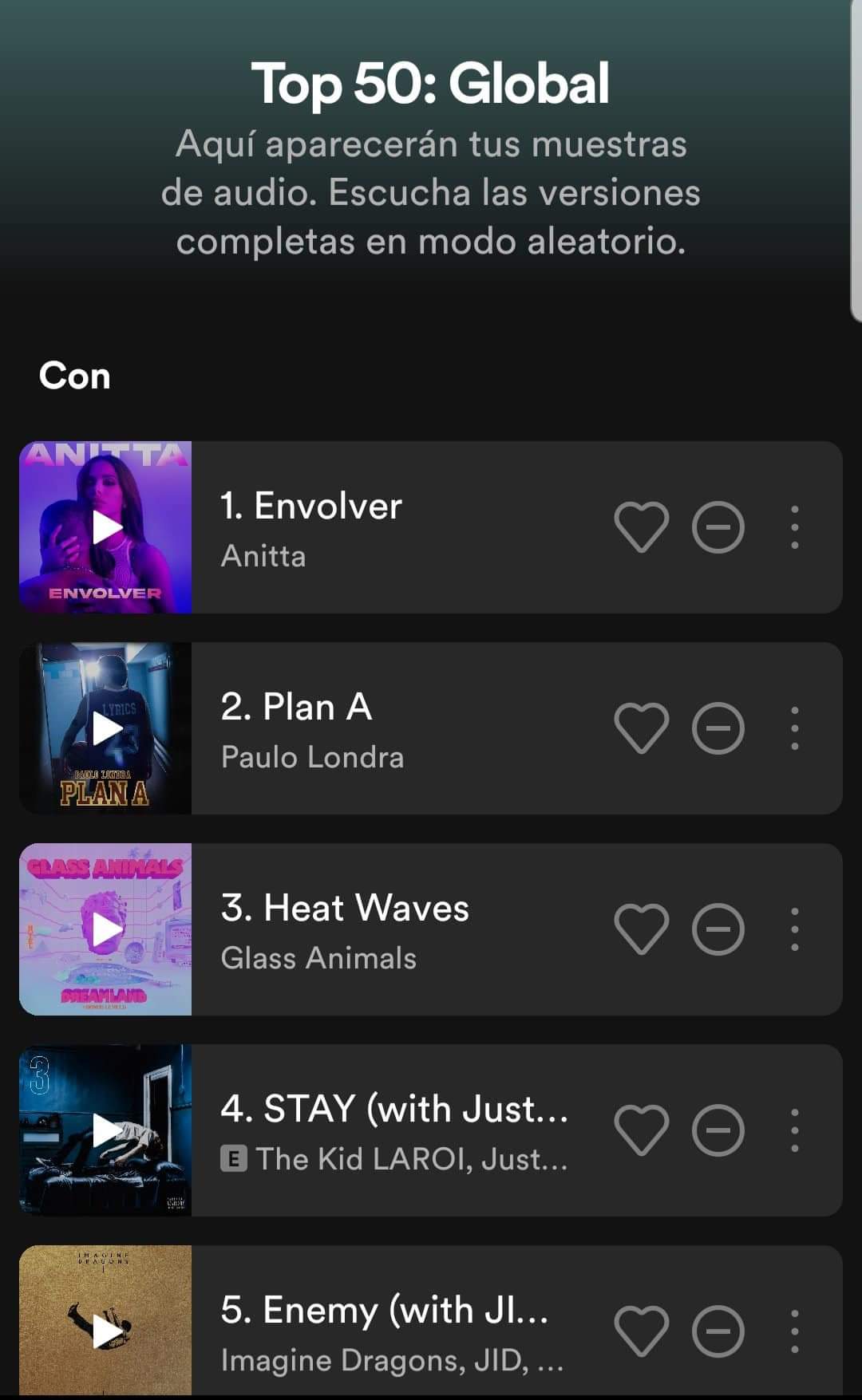This screenshot has height=1400, width=862.
Task: Like STAY by The Kid LAROI
Action: [641, 1130]
